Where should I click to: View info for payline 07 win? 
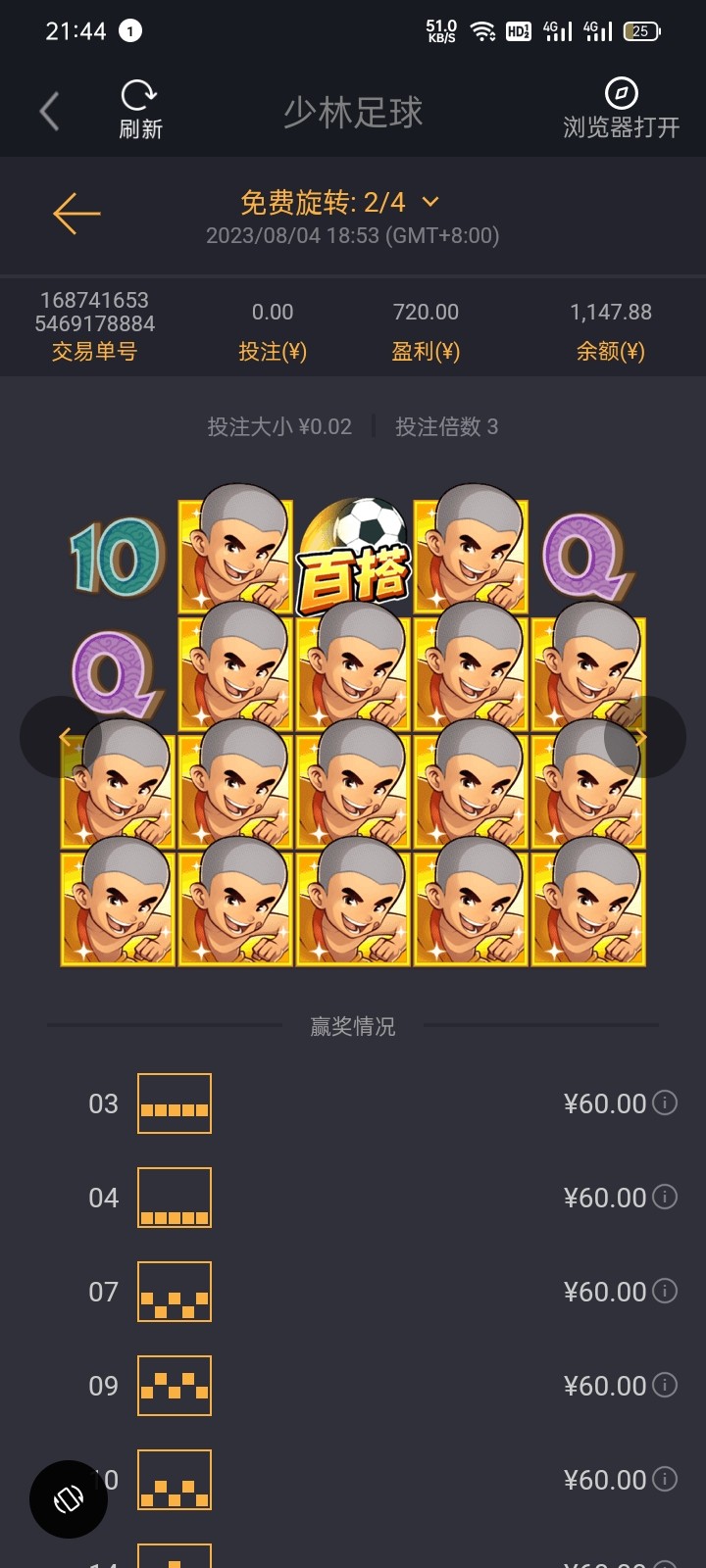(x=665, y=1291)
